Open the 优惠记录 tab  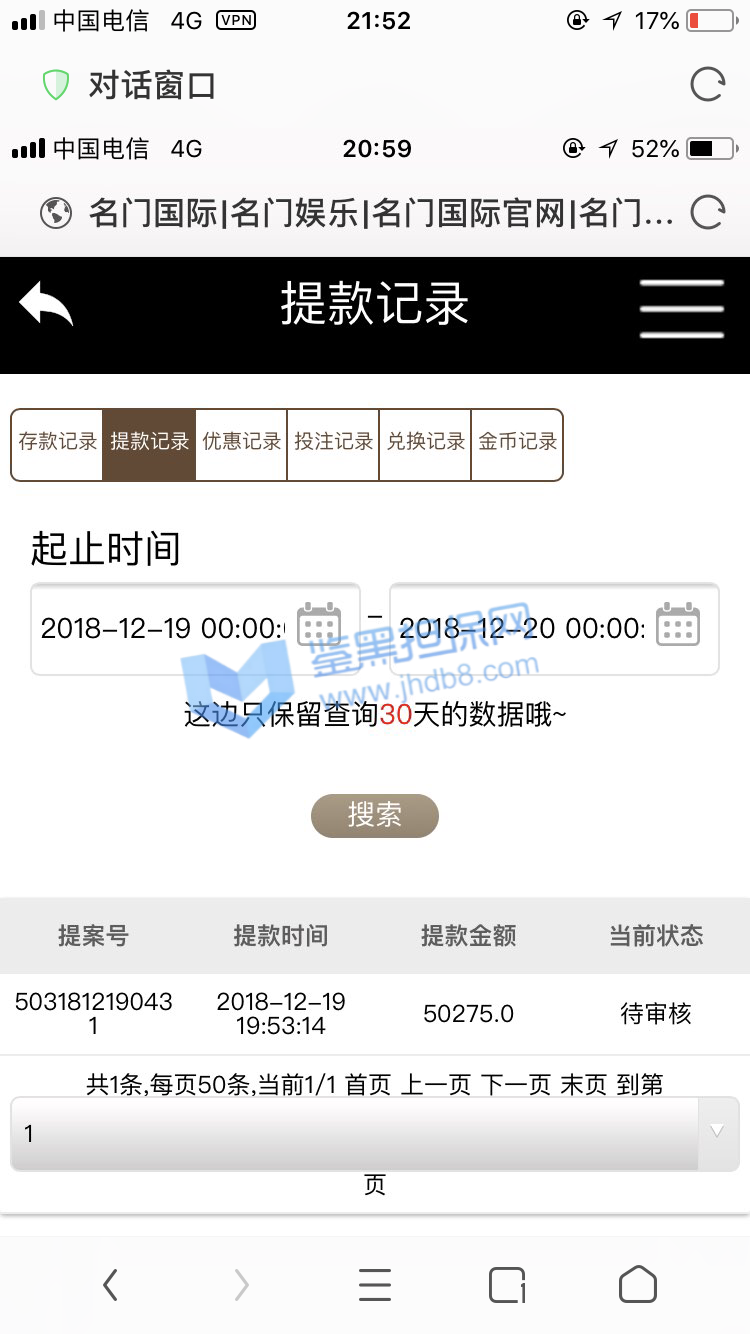(x=242, y=442)
